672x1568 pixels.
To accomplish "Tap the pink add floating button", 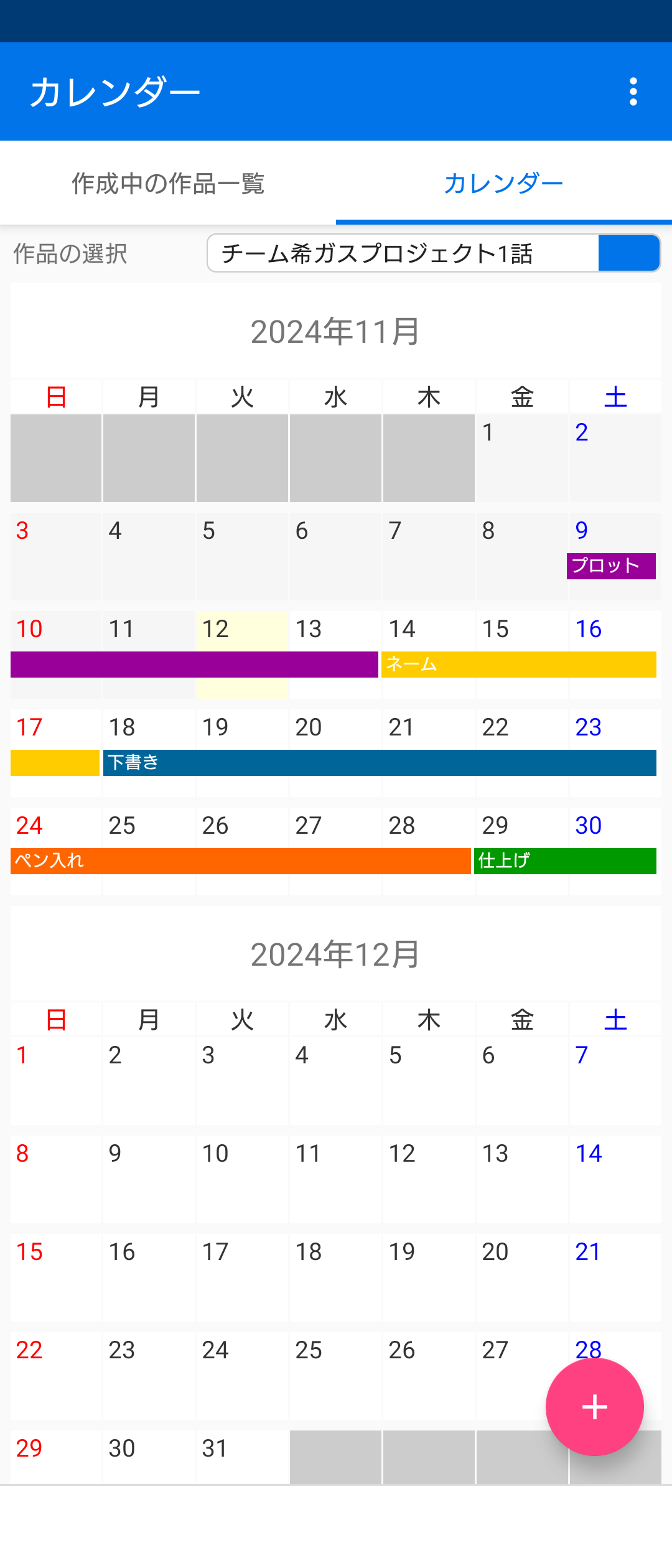I will 594,1407.
